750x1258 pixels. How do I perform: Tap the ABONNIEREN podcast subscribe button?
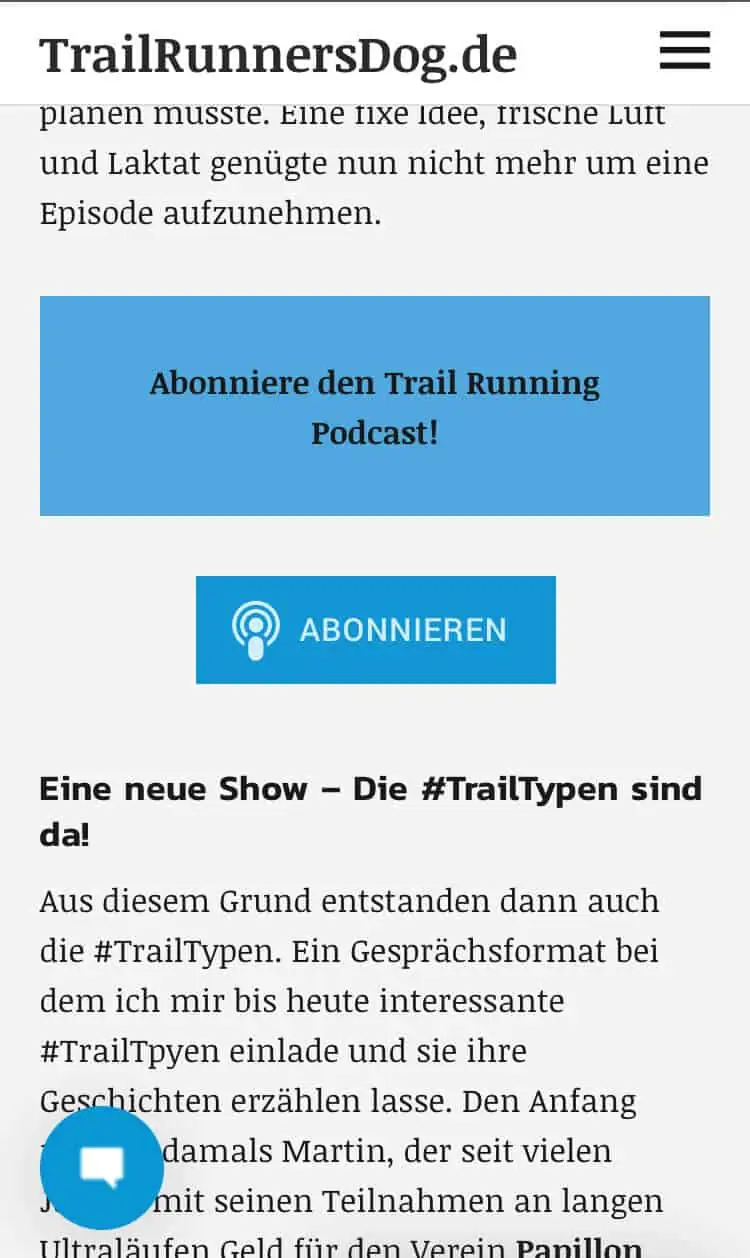(375, 630)
